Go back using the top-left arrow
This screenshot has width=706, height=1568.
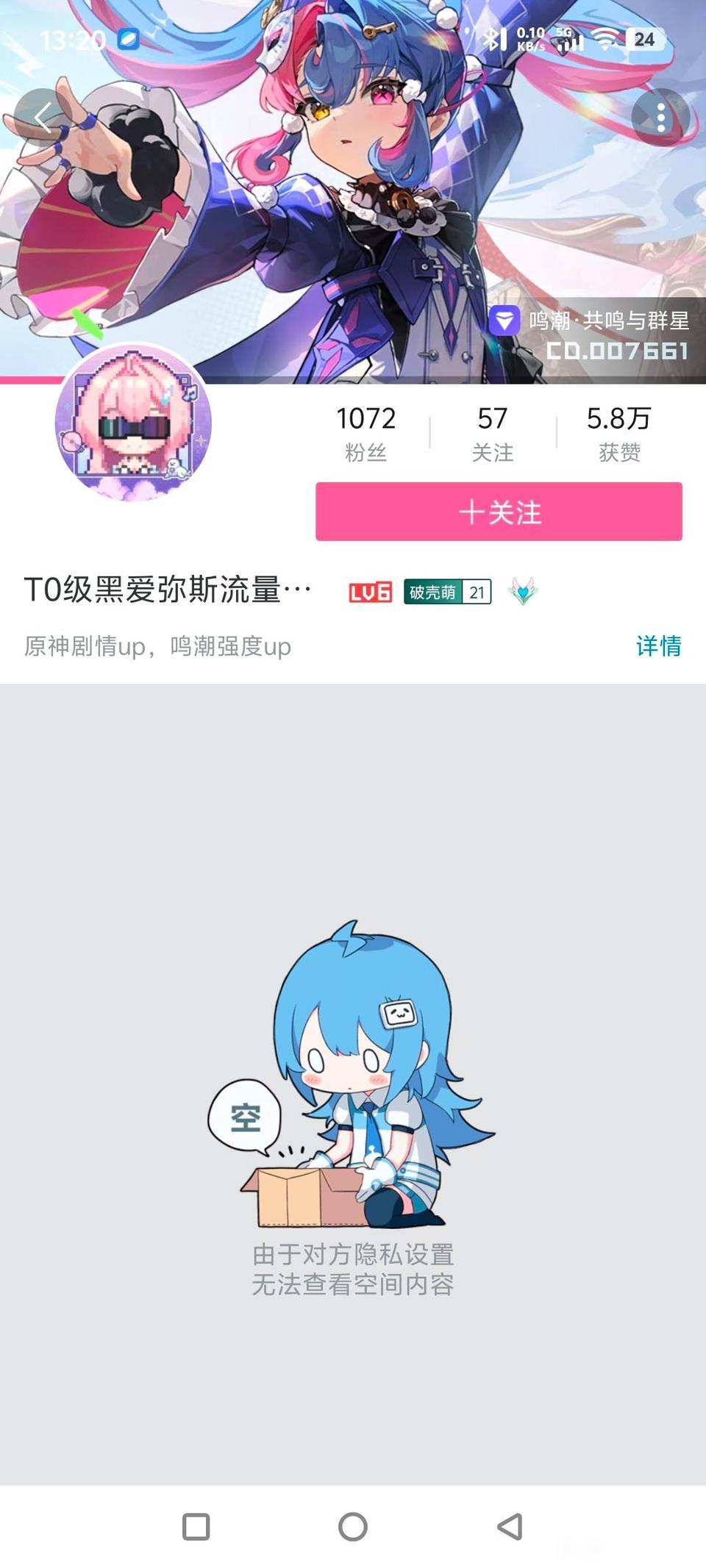point(43,118)
